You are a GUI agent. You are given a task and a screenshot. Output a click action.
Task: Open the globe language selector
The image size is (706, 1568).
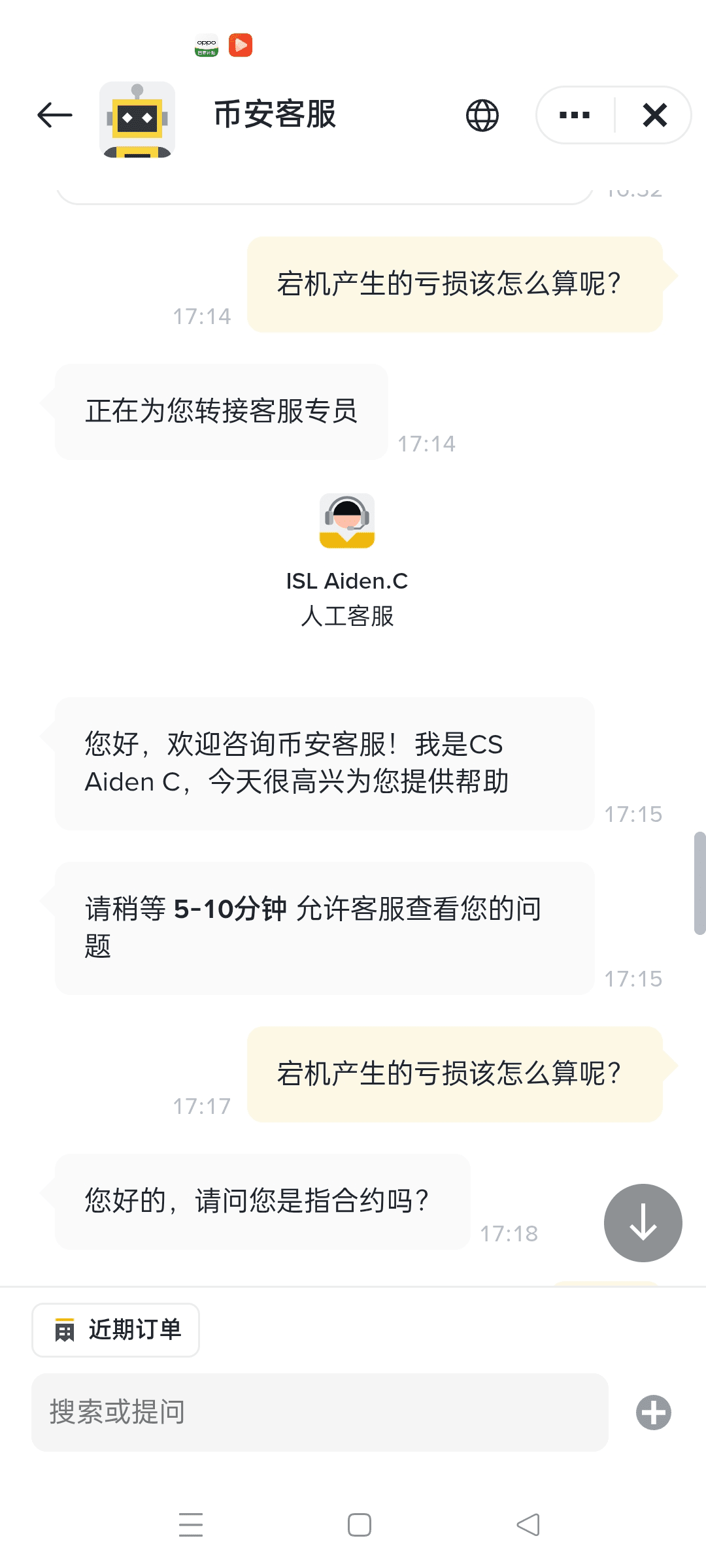click(x=482, y=116)
